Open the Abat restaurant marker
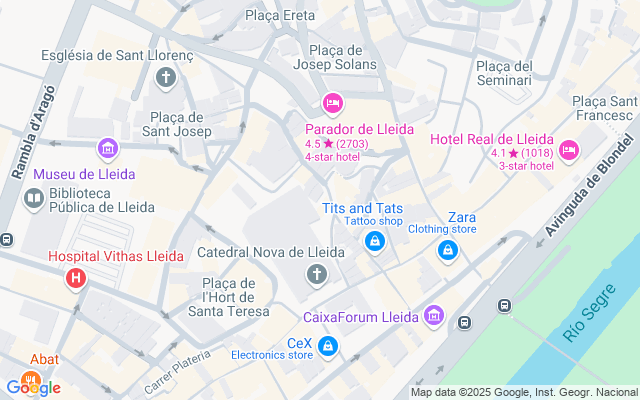 31,380
